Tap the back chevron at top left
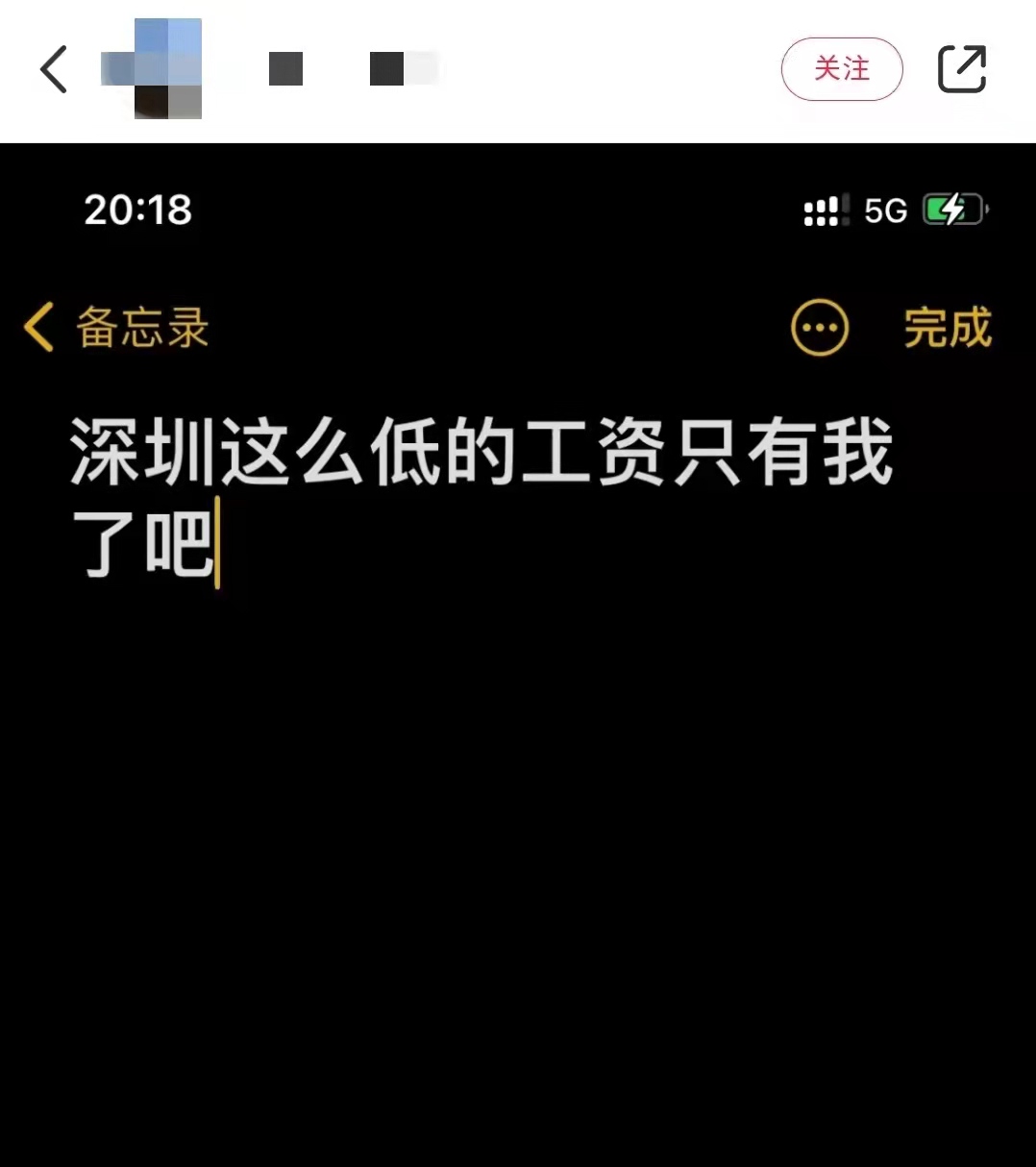Image resolution: width=1036 pixels, height=1167 pixels. [x=53, y=69]
